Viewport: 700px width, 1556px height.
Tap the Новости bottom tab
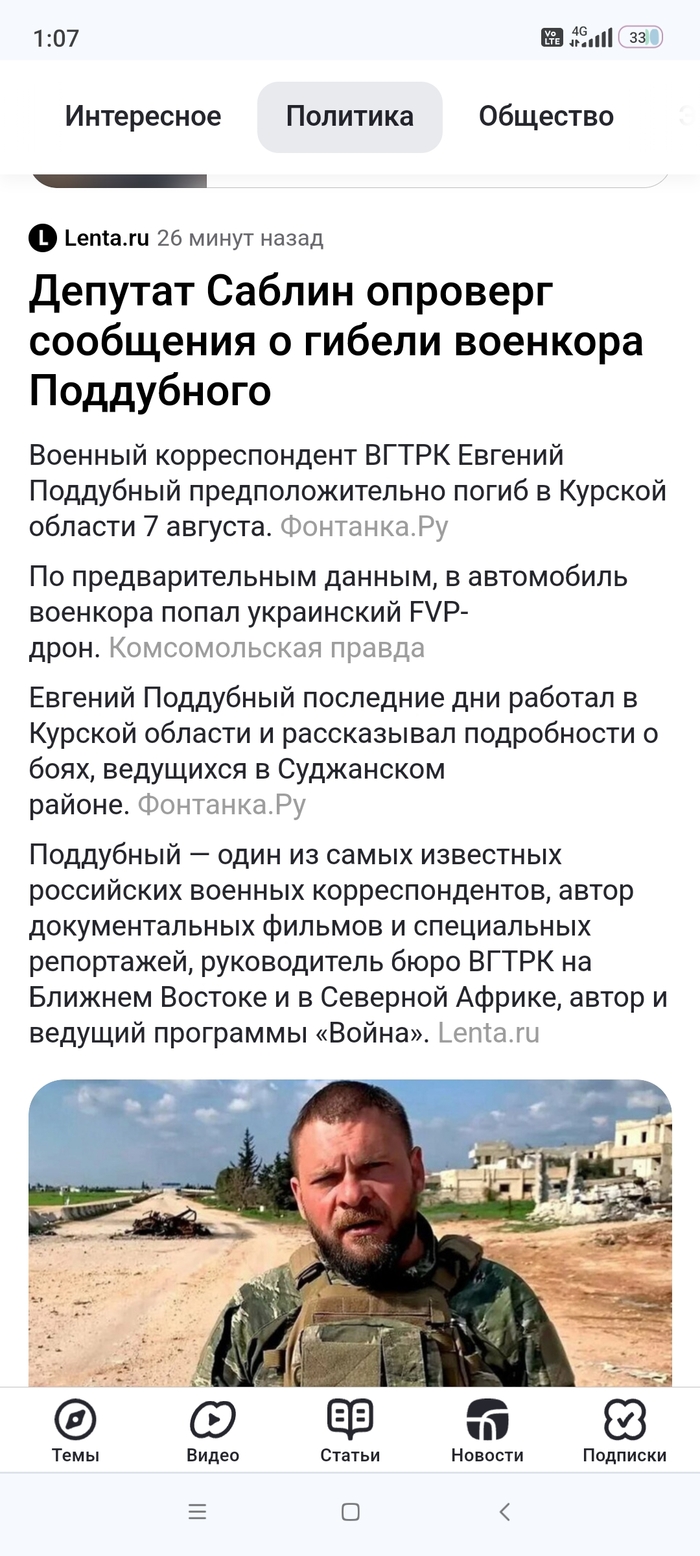tap(487, 1431)
